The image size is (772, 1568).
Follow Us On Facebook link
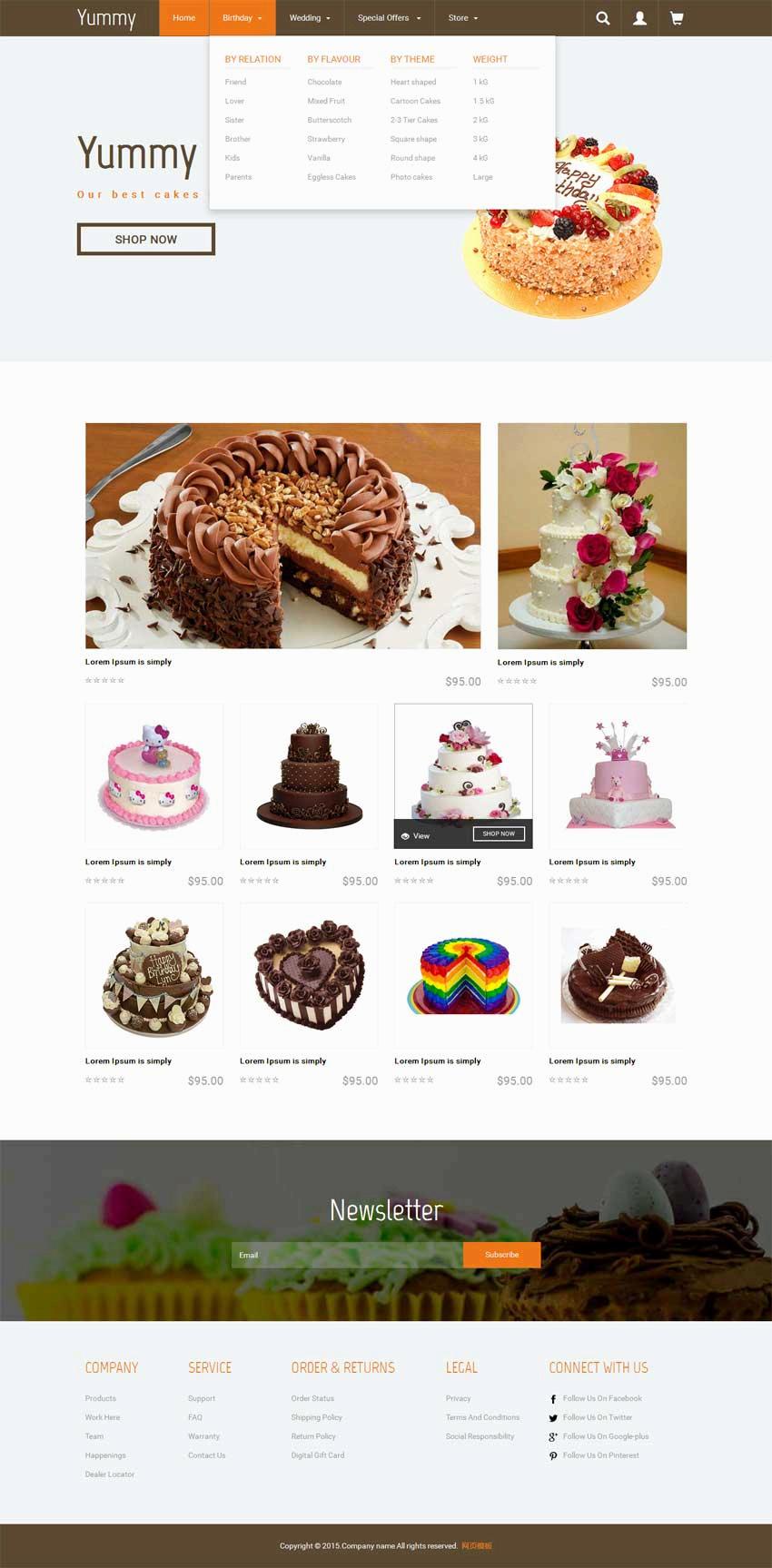pyautogui.click(x=601, y=1398)
